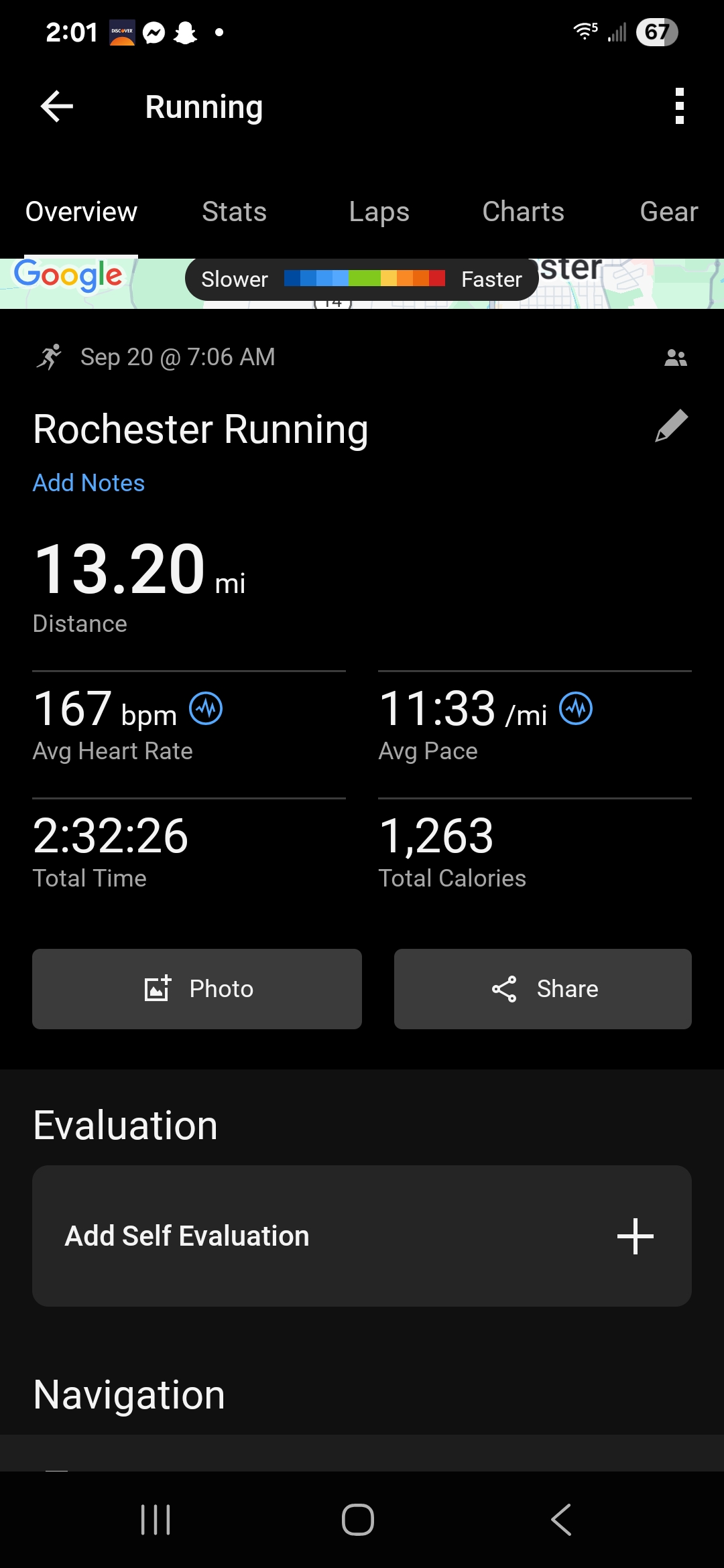The image size is (724, 1568).
Task: Share this running activity
Action: (x=543, y=989)
